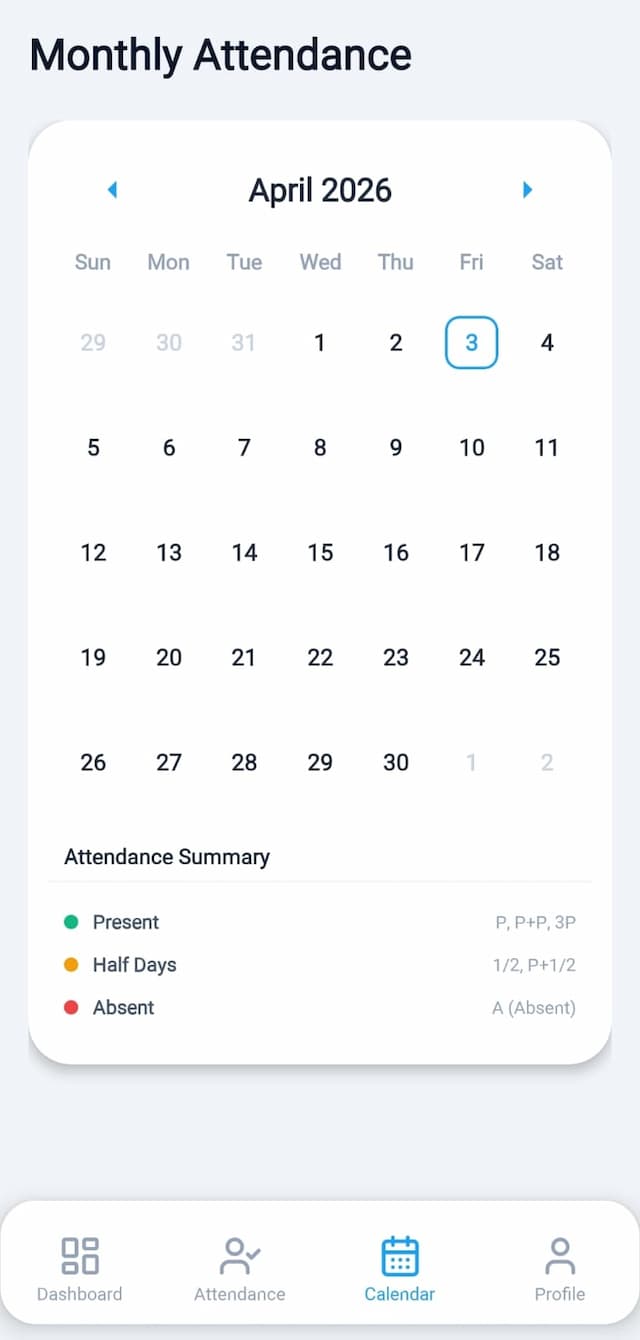The width and height of the screenshot is (640, 1340).
Task: Choose April 27 in the calendar
Action: click(169, 763)
